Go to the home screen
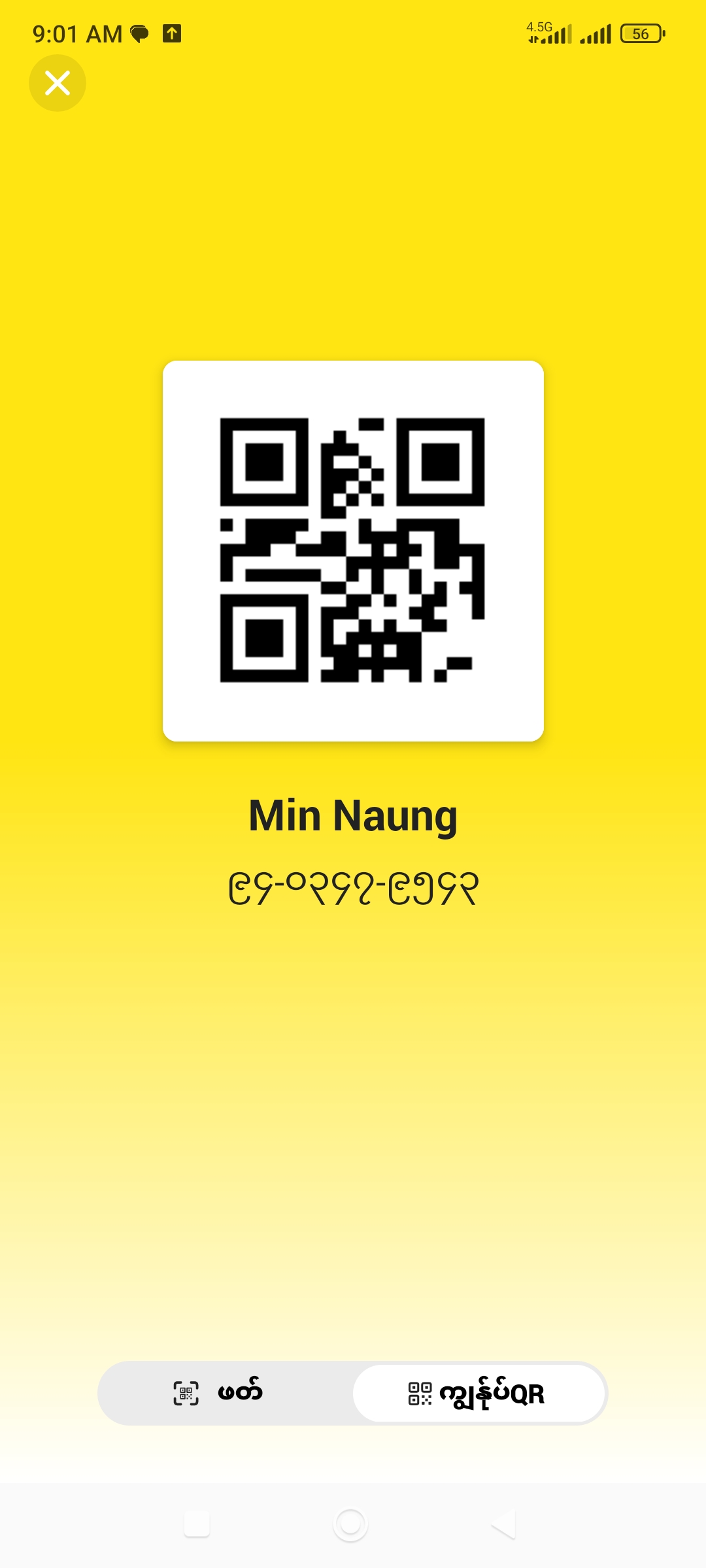The height and width of the screenshot is (1568, 706). coord(350,1524)
